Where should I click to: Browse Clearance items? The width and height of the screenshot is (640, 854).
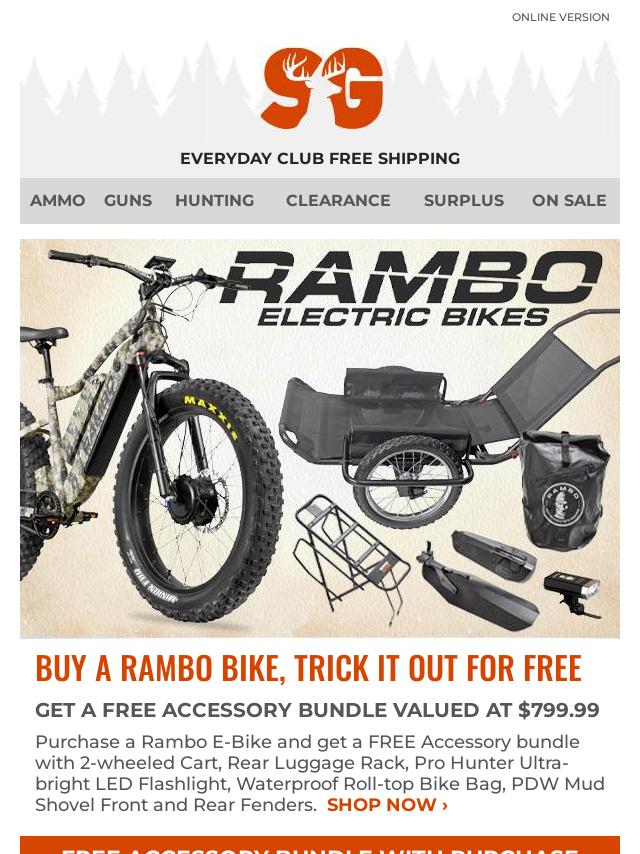[x=338, y=200]
